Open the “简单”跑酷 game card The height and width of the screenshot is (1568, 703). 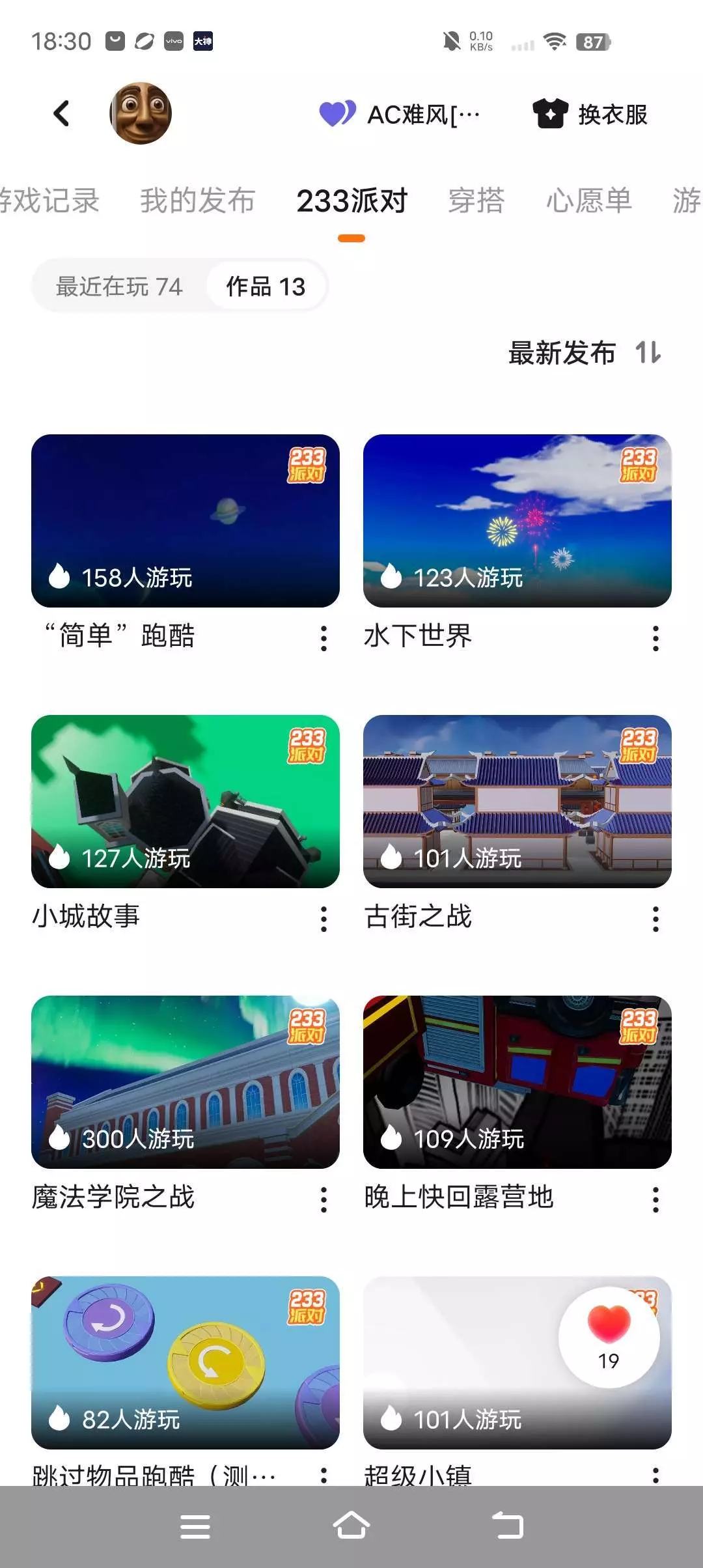click(x=186, y=521)
